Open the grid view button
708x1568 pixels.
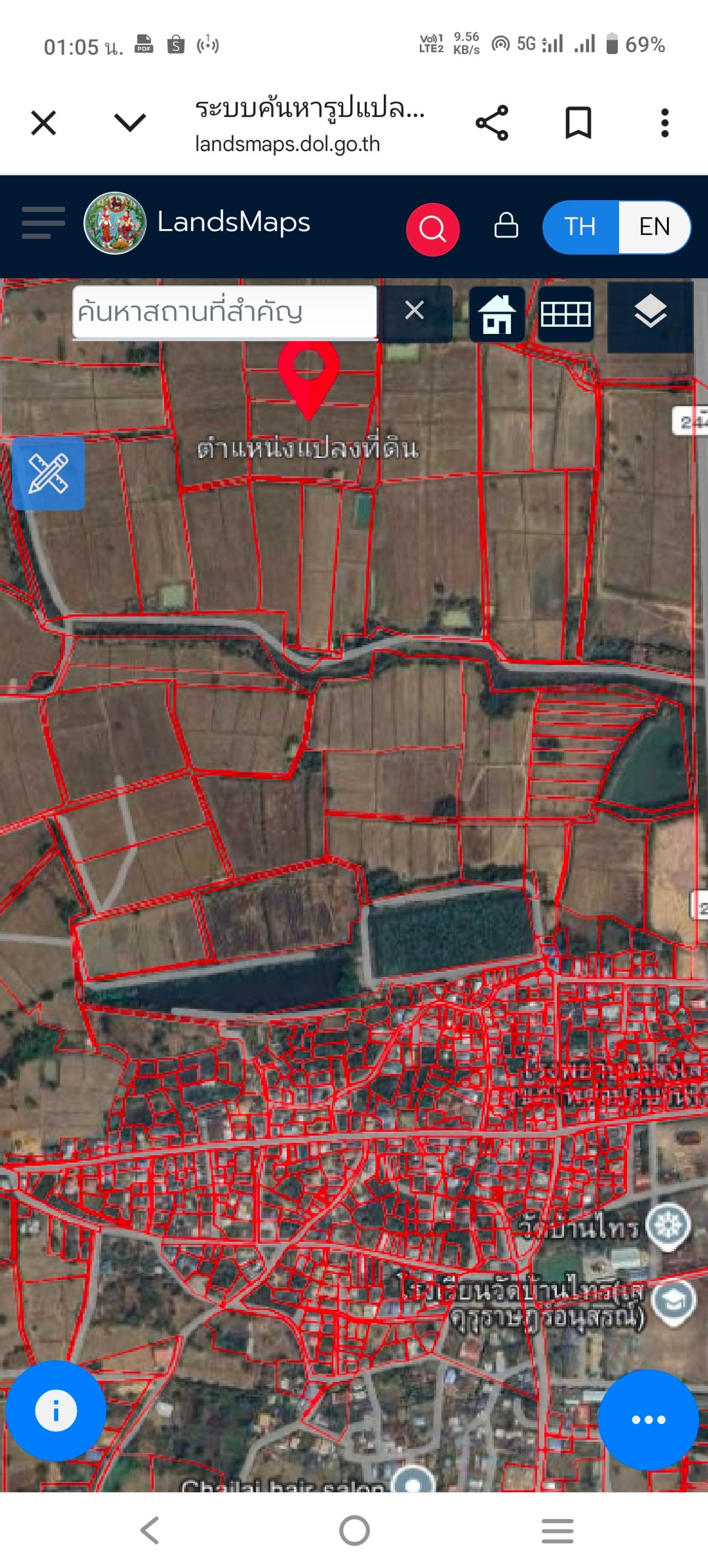(565, 314)
